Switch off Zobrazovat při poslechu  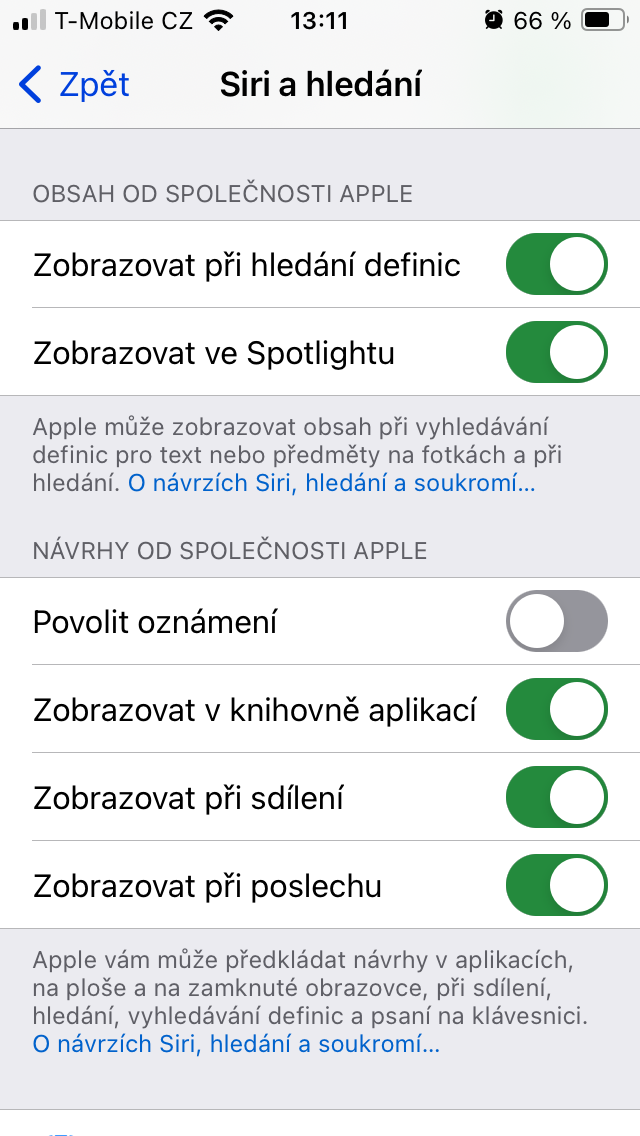pyautogui.click(x=556, y=886)
